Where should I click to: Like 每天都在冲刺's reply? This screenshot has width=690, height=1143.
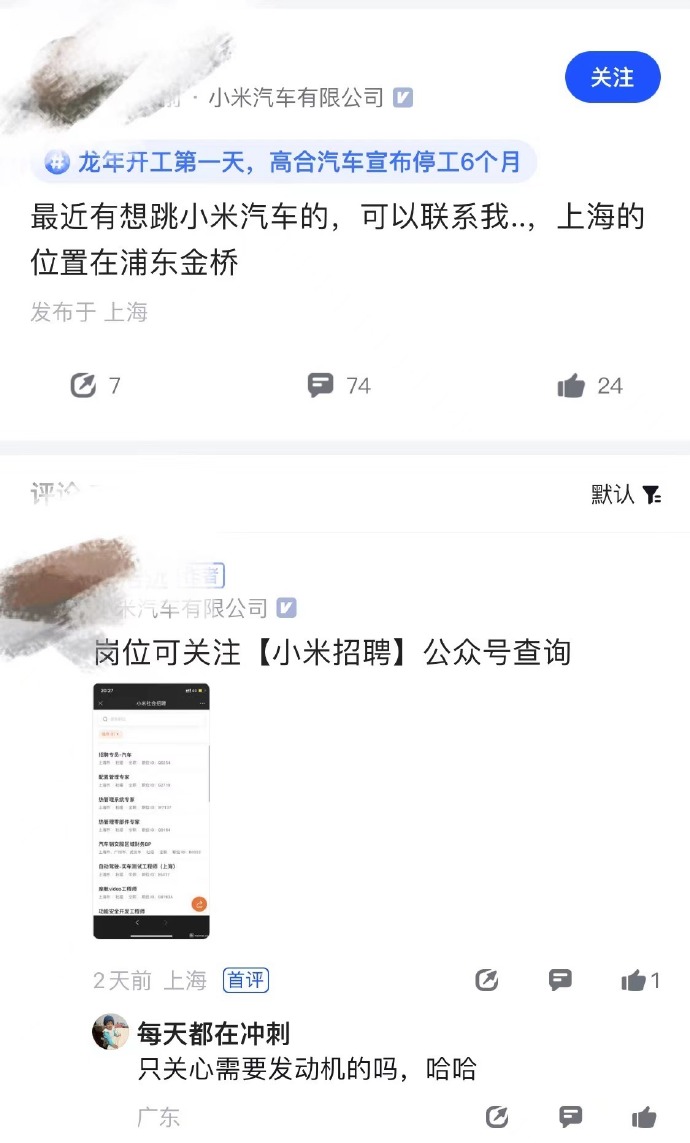tap(644, 1117)
